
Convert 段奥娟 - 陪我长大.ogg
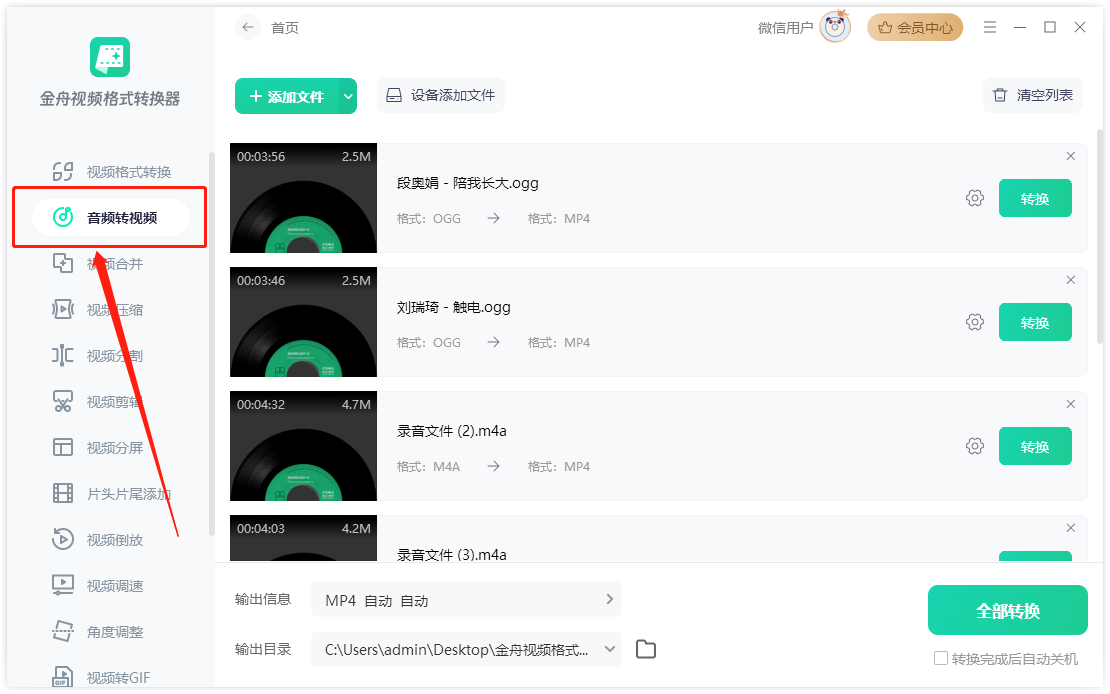coord(1035,199)
